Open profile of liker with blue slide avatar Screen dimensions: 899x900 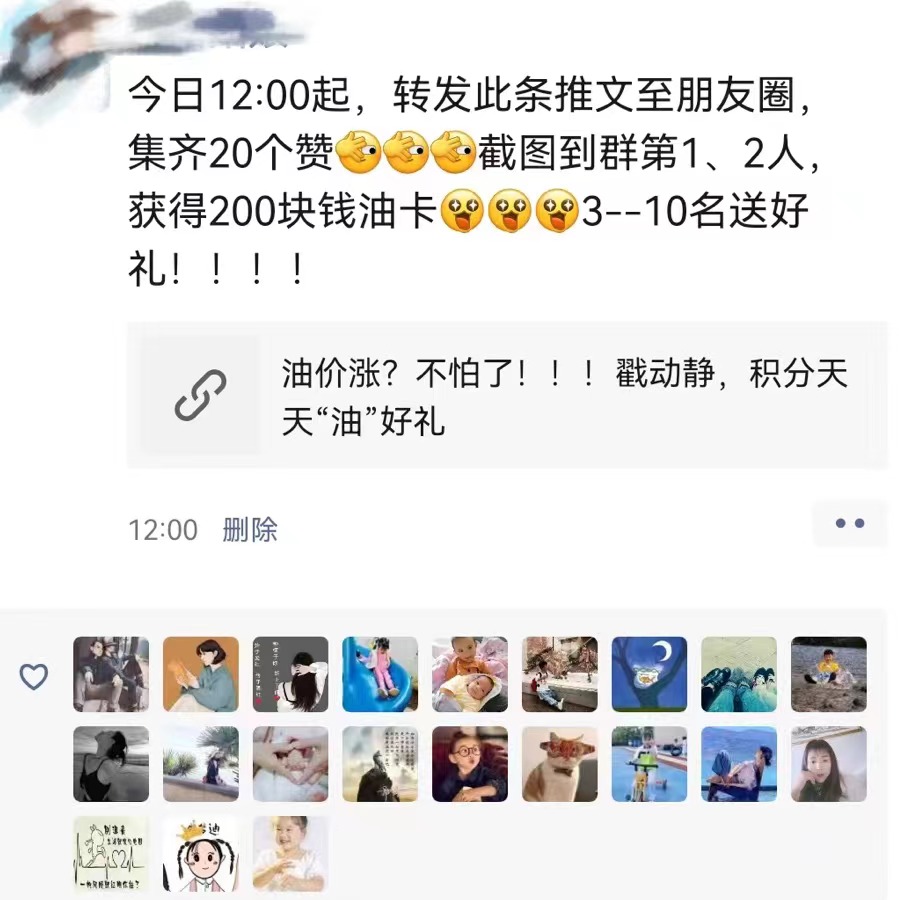[x=380, y=674]
